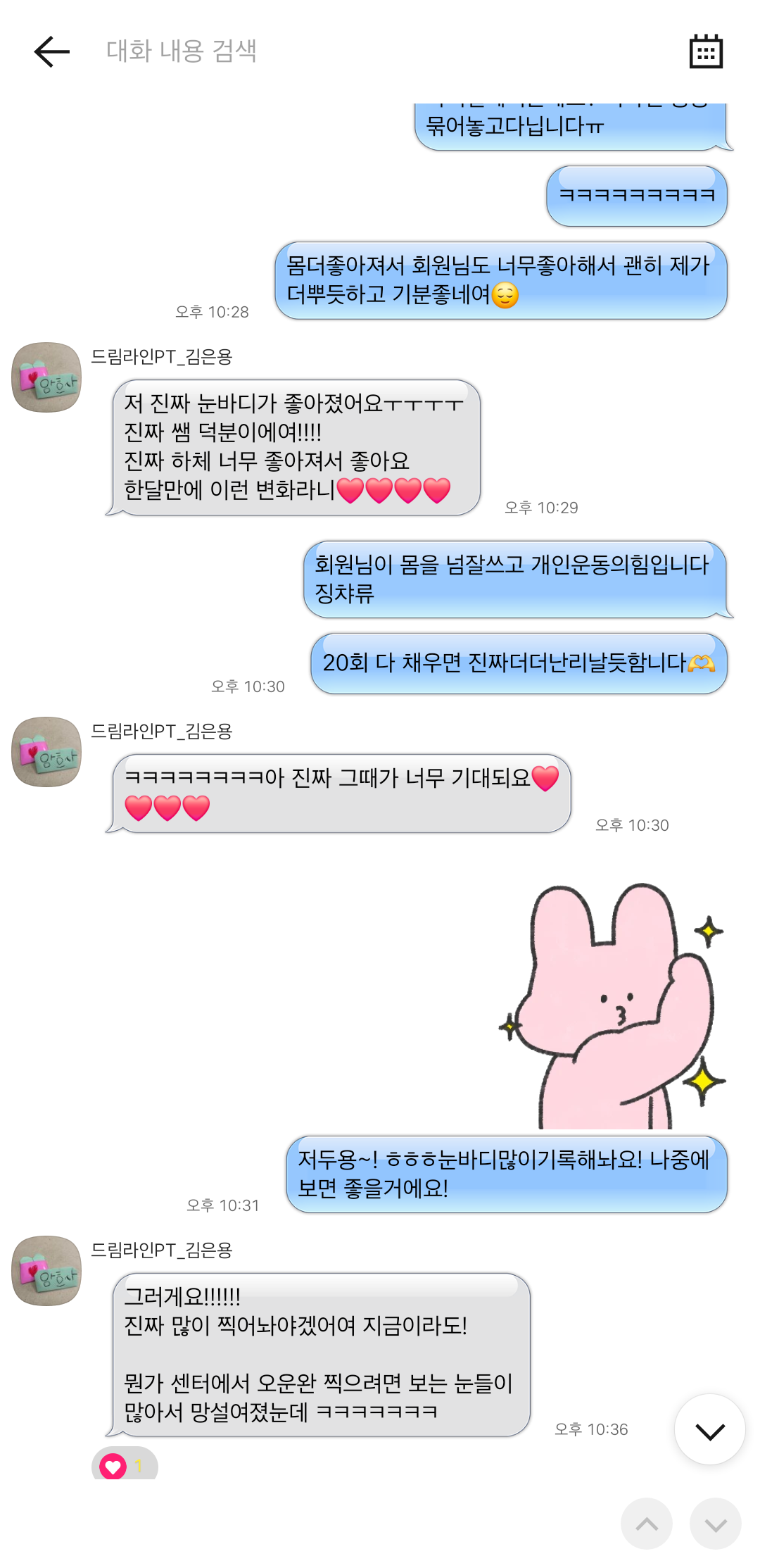Open the calendar date search icon
The width and height of the screenshot is (760, 1568).
click(706, 51)
